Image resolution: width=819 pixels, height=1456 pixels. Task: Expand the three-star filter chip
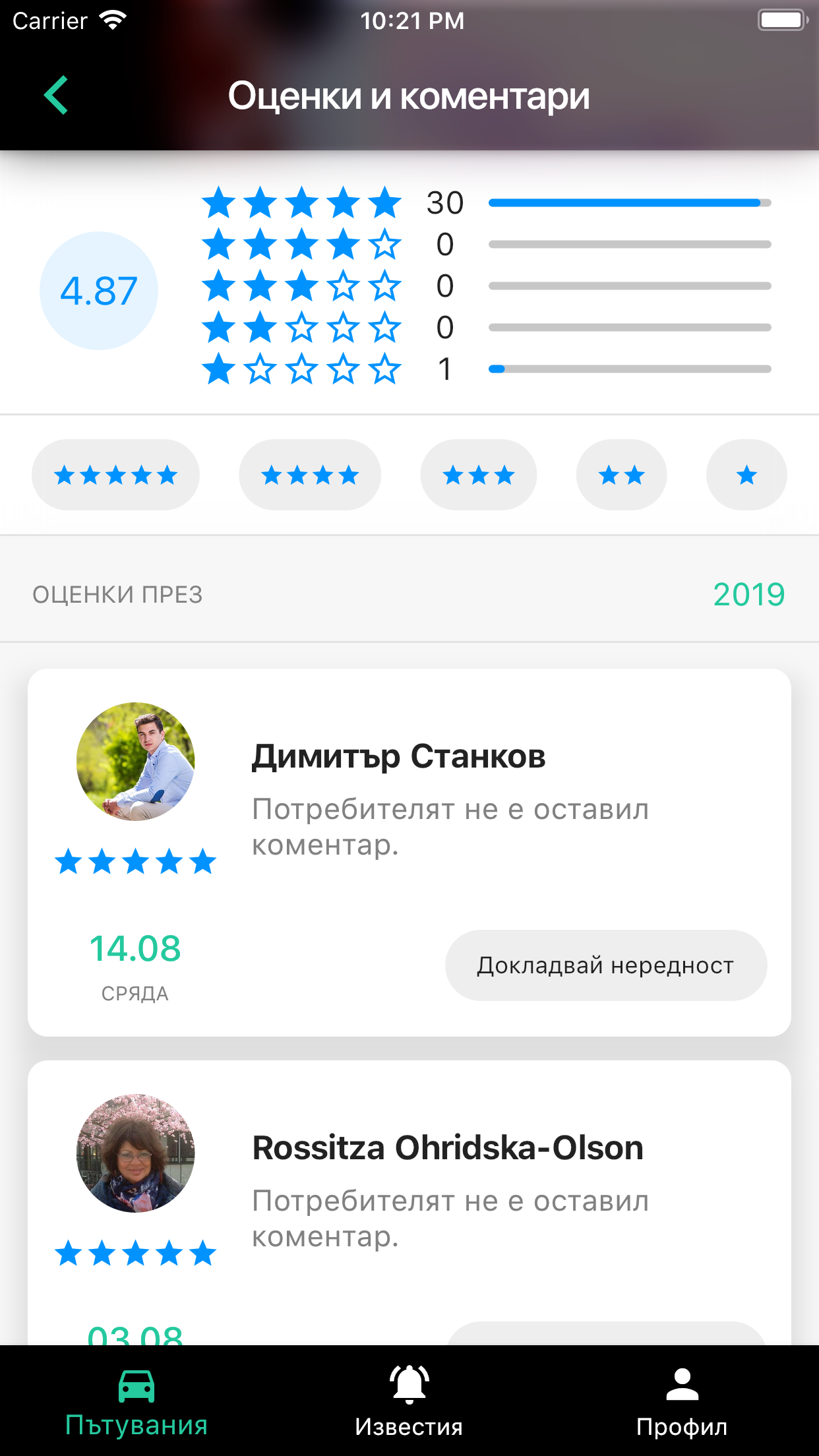tap(478, 474)
